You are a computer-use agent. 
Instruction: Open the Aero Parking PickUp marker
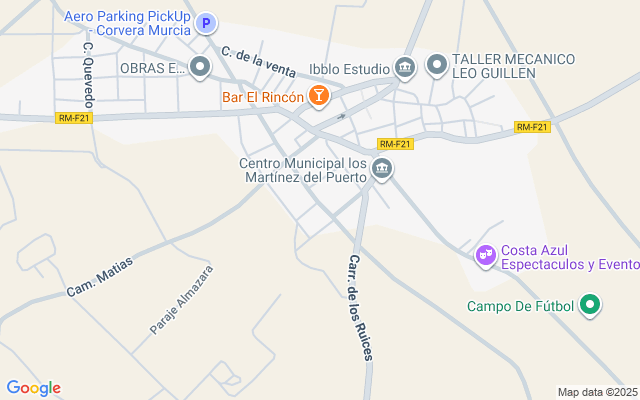[x=206, y=23]
